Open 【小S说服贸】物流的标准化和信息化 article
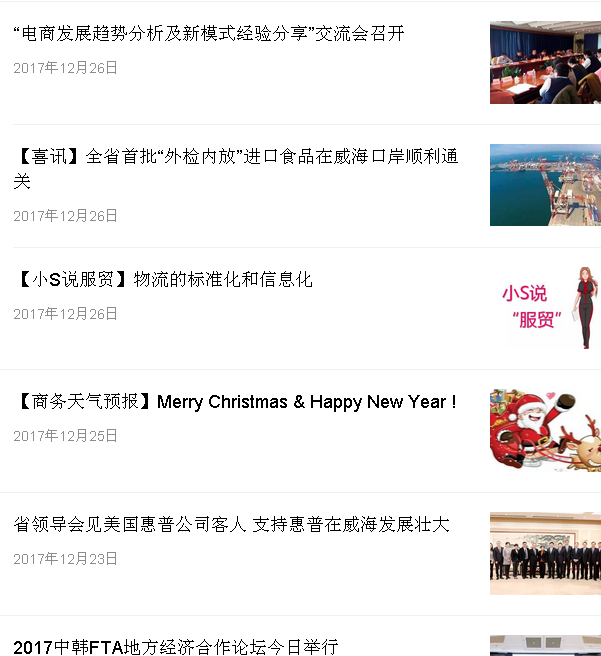The height and width of the screenshot is (656, 601). click(x=163, y=280)
